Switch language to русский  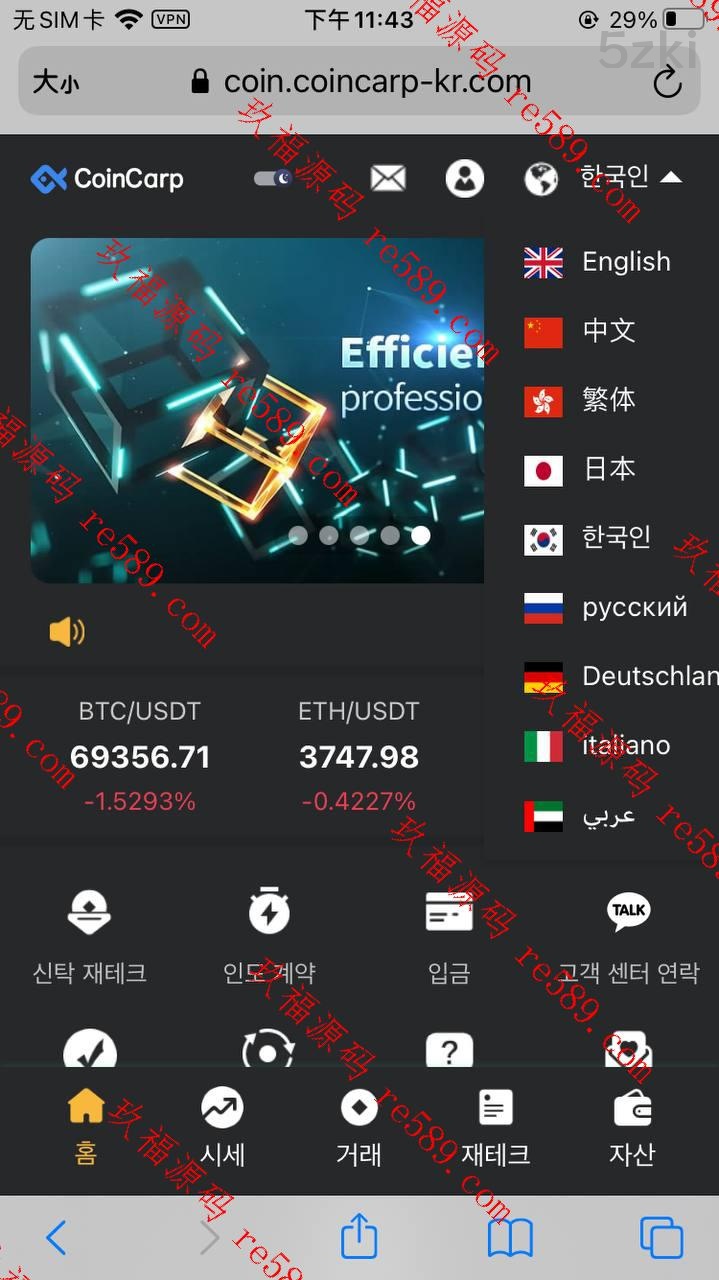pyautogui.click(x=634, y=607)
